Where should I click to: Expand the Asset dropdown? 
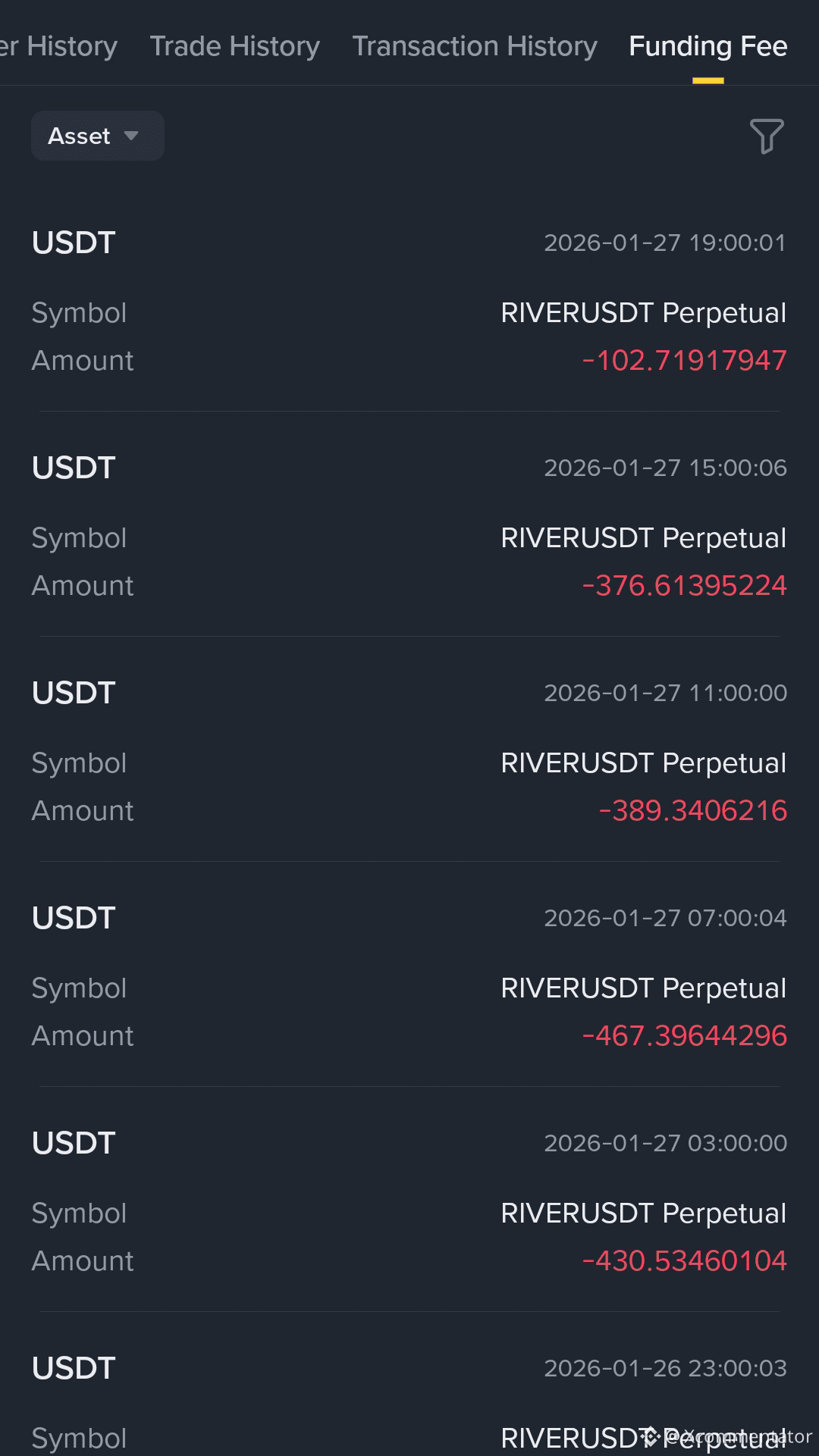click(98, 136)
